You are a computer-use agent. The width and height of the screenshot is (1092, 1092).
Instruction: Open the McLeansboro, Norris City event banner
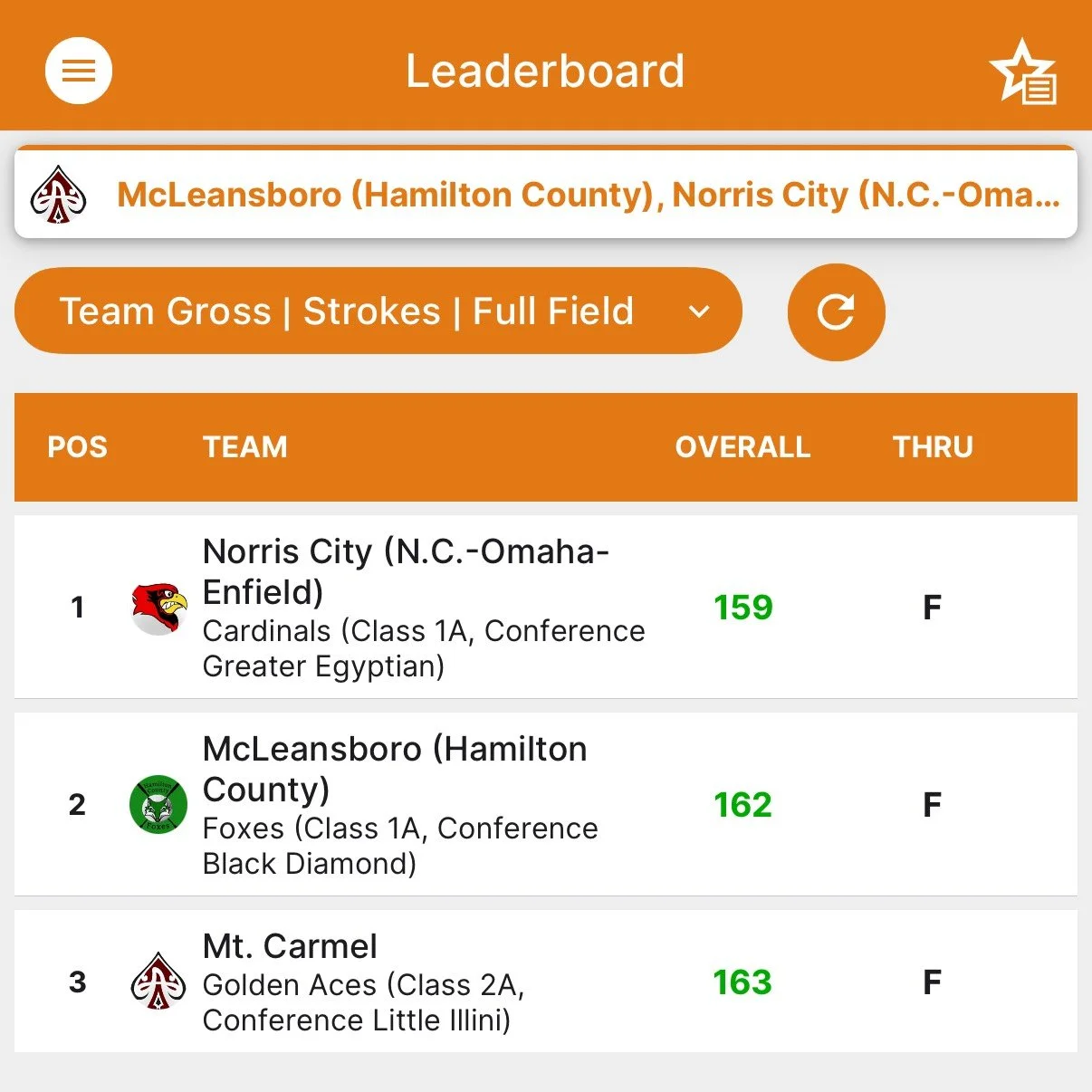[x=546, y=194]
